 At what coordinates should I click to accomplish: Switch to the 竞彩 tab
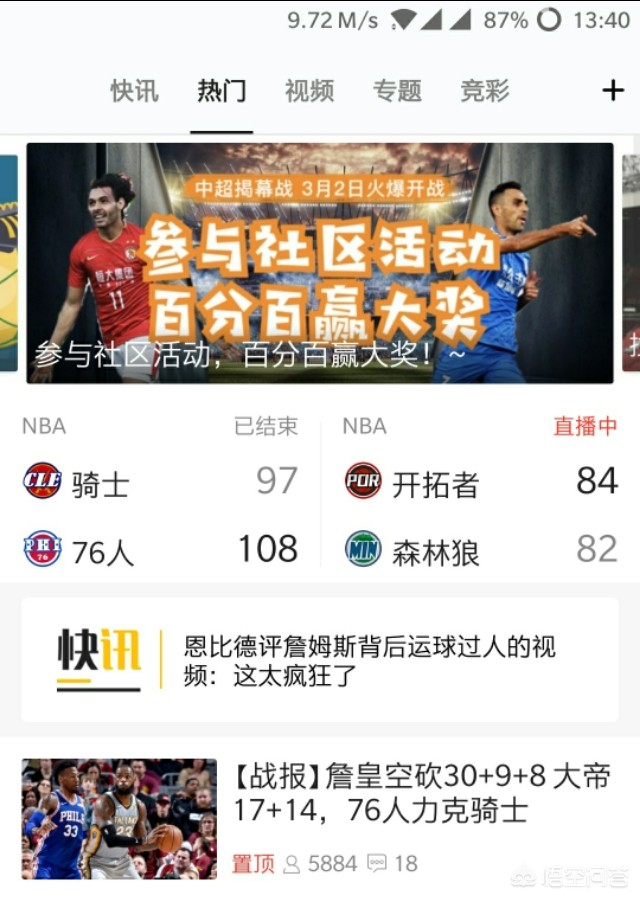(x=484, y=91)
